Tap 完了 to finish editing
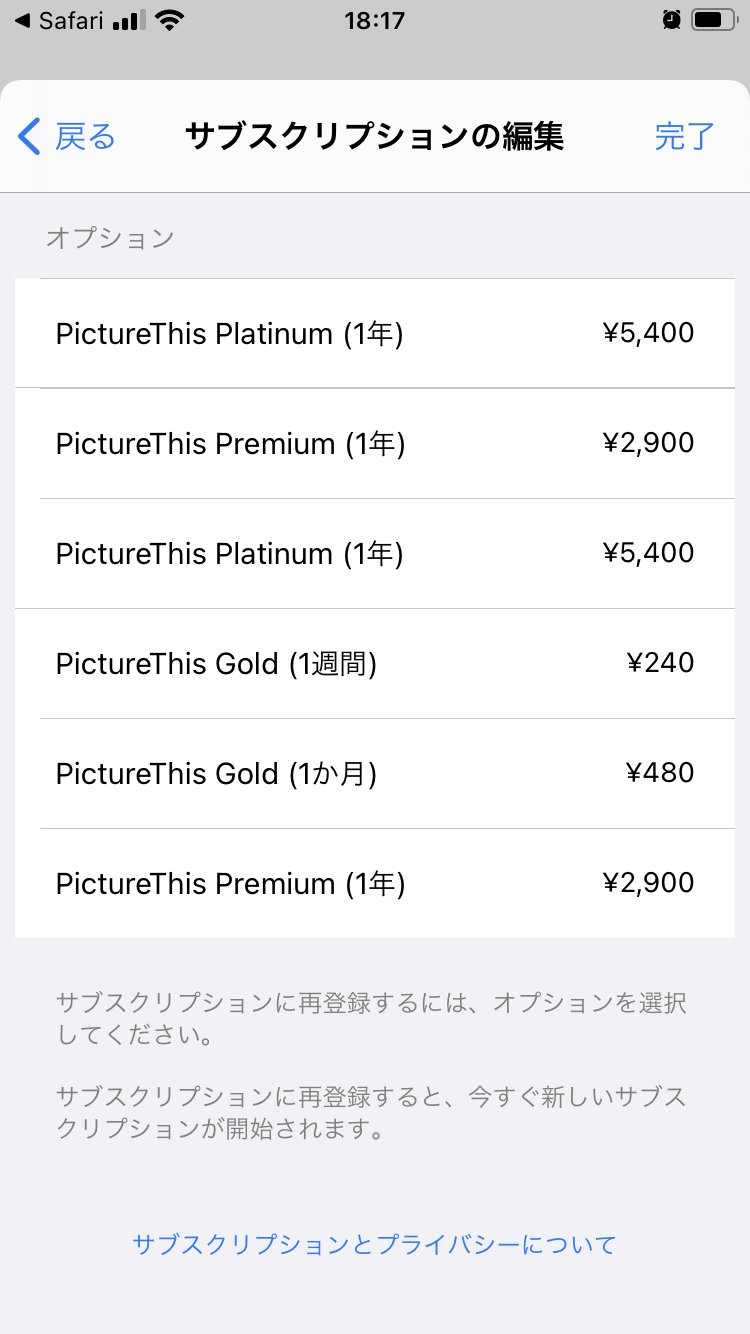Image resolution: width=750 pixels, height=1334 pixels. click(684, 136)
